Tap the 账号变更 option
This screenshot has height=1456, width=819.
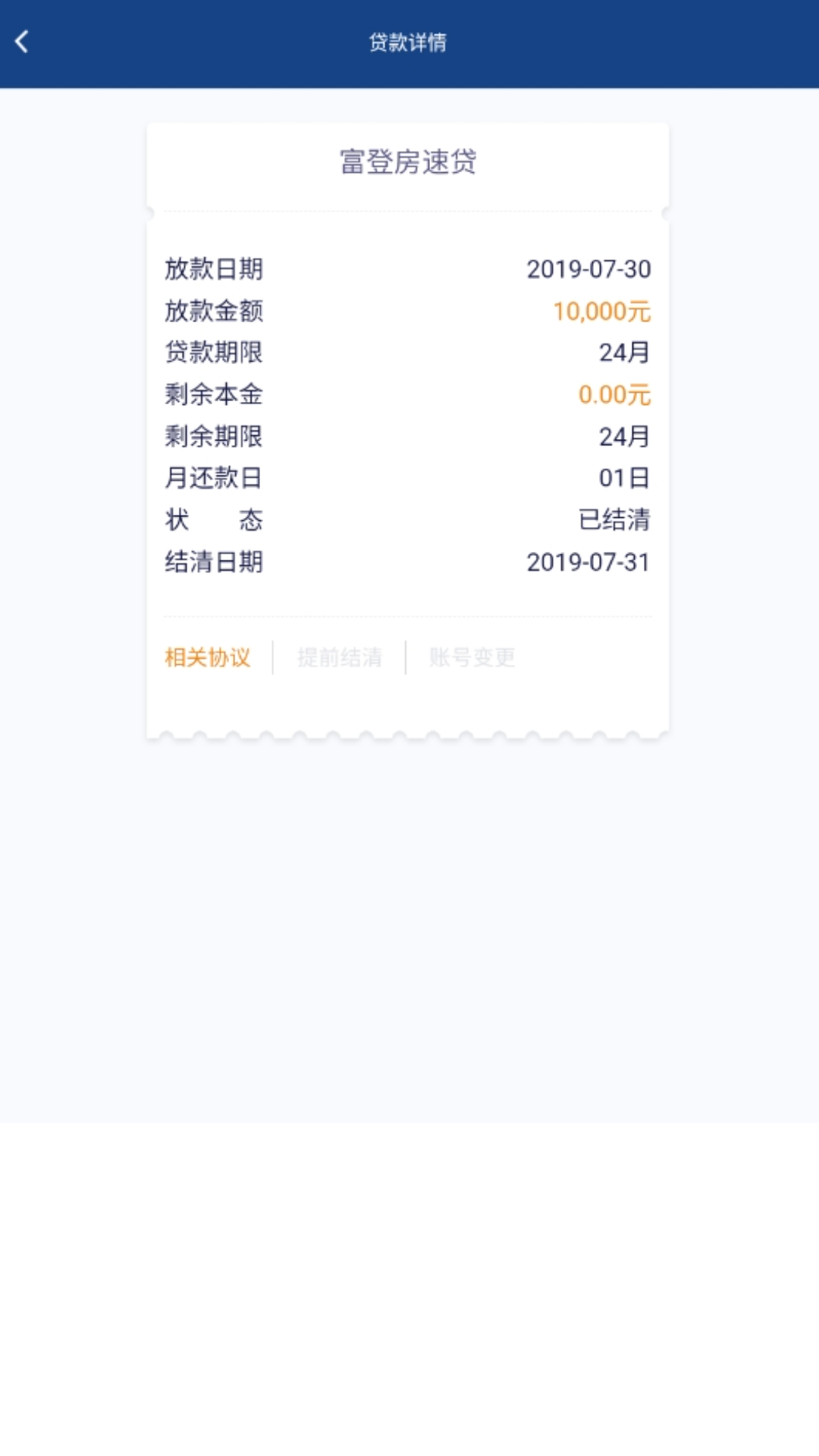pyautogui.click(x=472, y=657)
